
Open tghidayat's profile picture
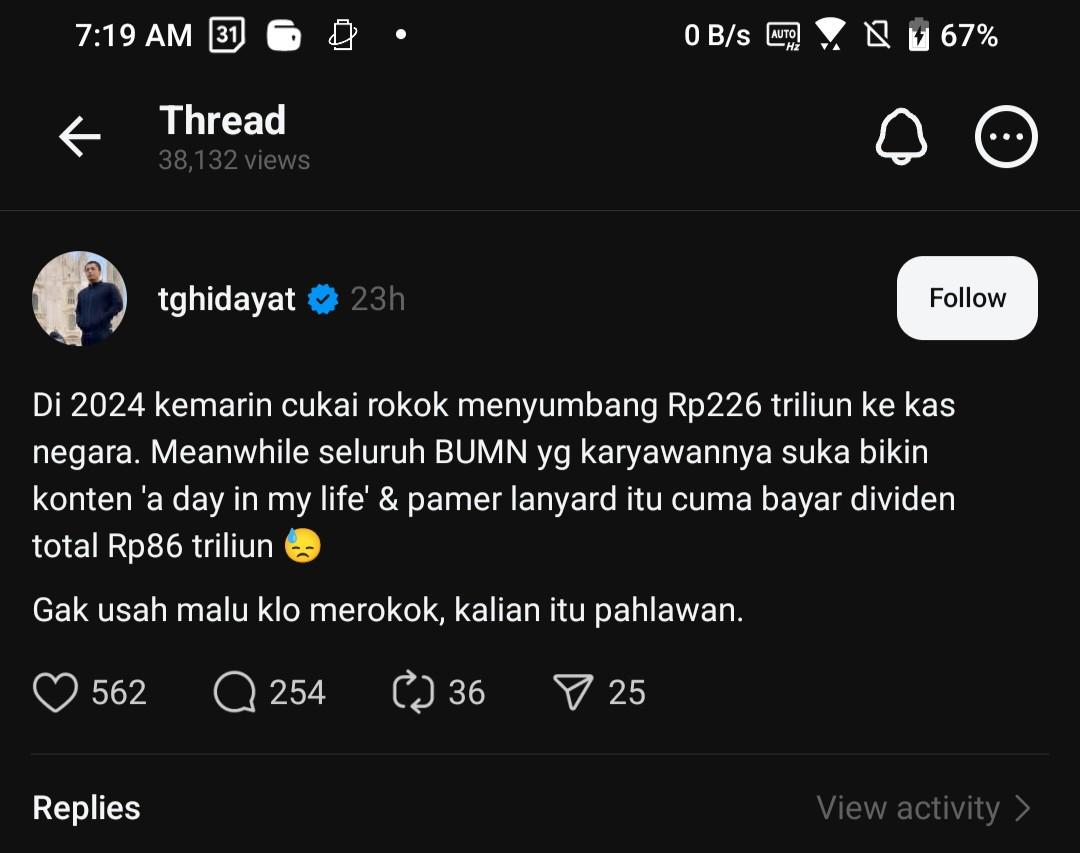pyautogui.click(x=80, y=298)
